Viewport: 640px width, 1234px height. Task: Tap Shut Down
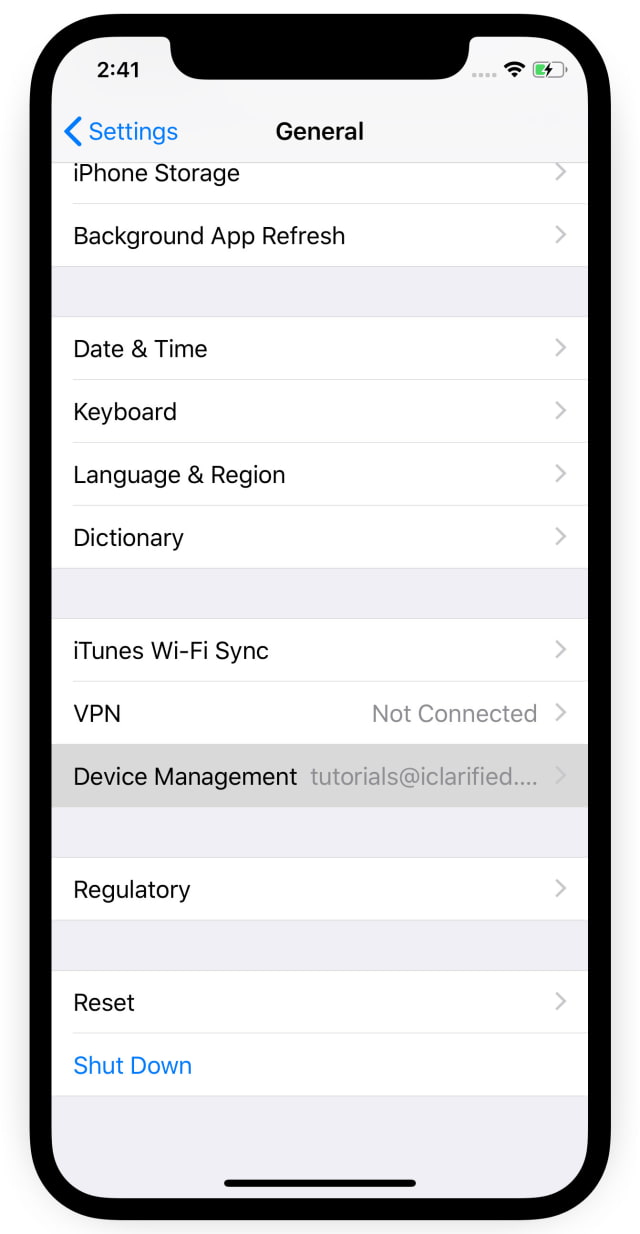pos(133,1066)
